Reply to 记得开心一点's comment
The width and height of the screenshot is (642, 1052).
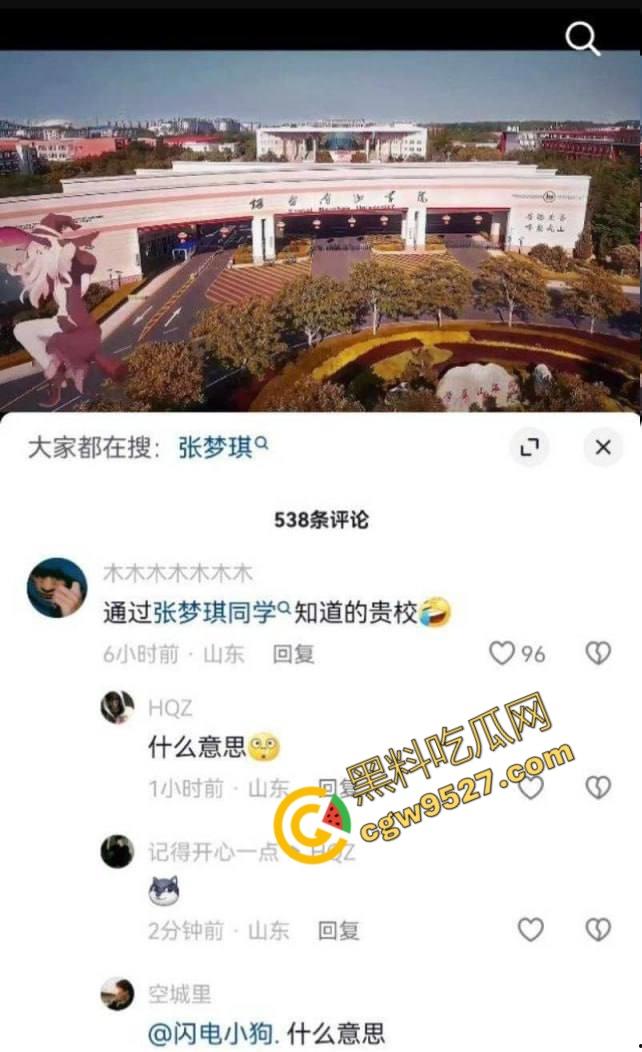pyautogui.click(x=338, y=930)
